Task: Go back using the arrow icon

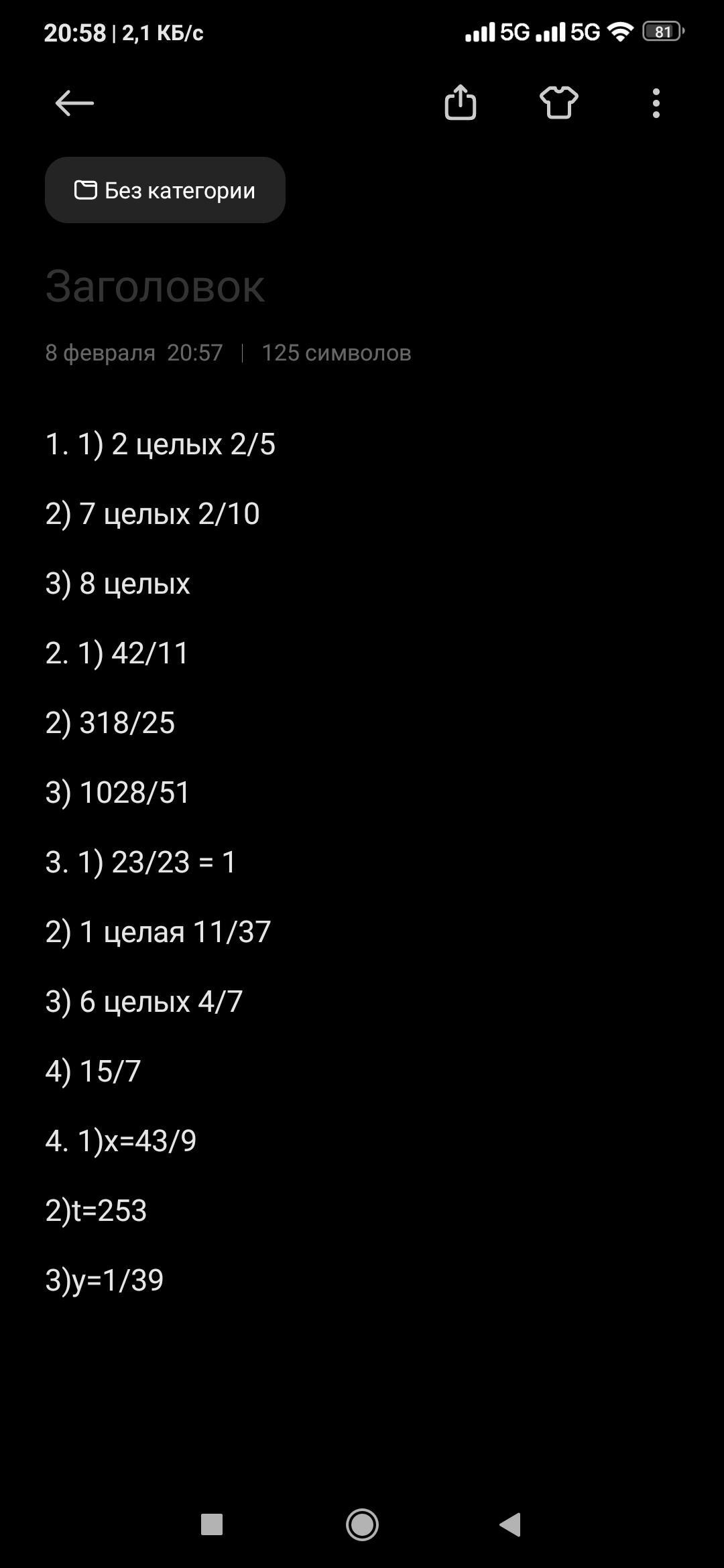Action: pos(74,103)
